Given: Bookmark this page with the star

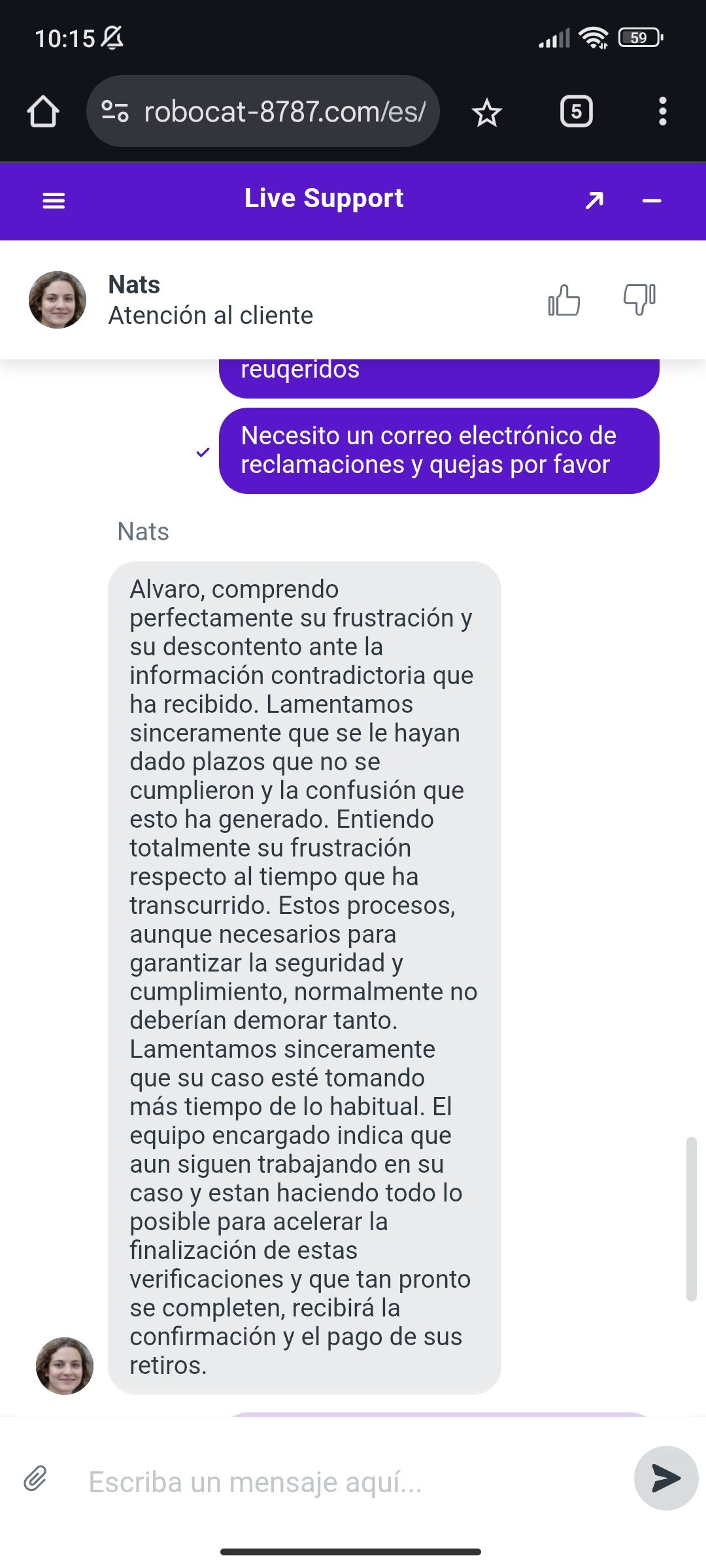Looking at the screenshot, I should (x=486, y=113).
